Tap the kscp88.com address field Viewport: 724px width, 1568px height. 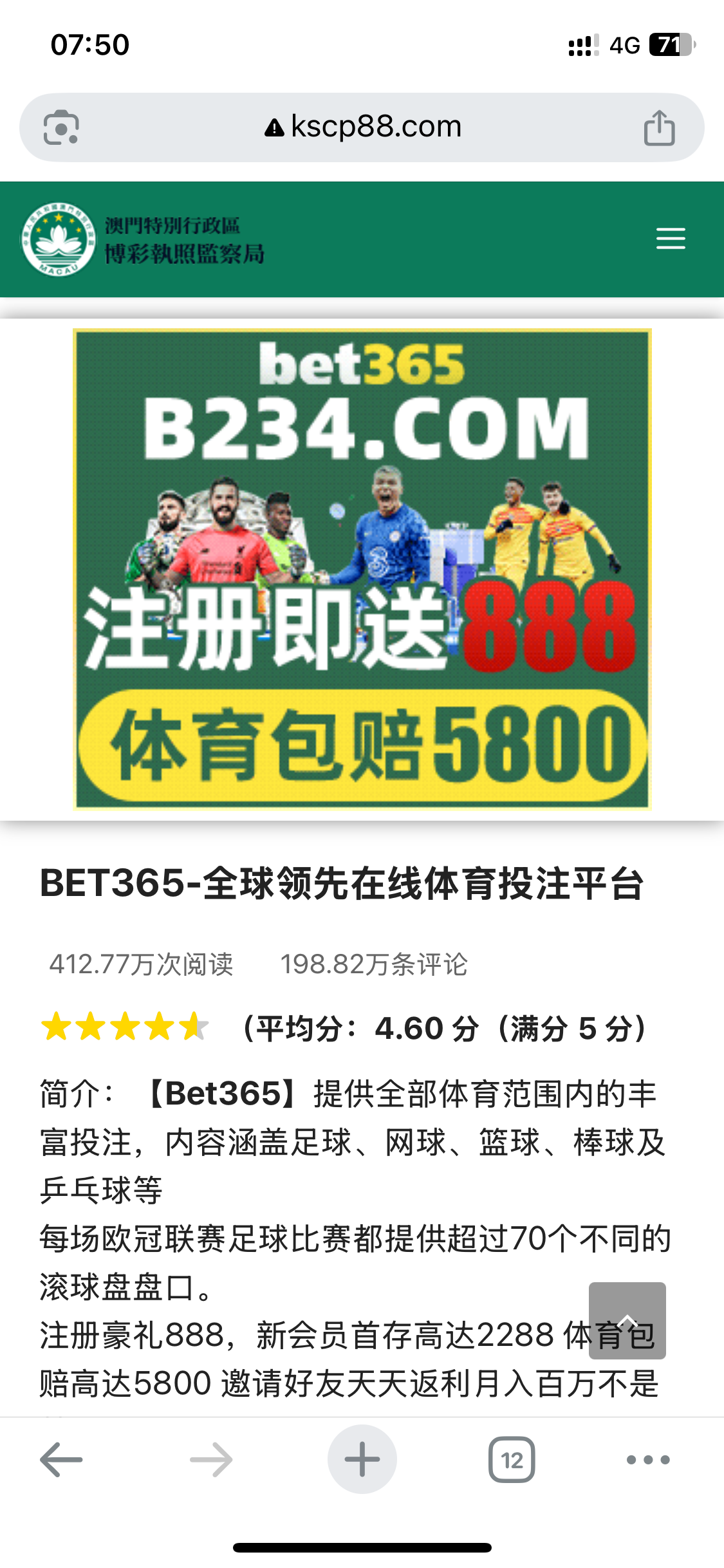(364, 127)
